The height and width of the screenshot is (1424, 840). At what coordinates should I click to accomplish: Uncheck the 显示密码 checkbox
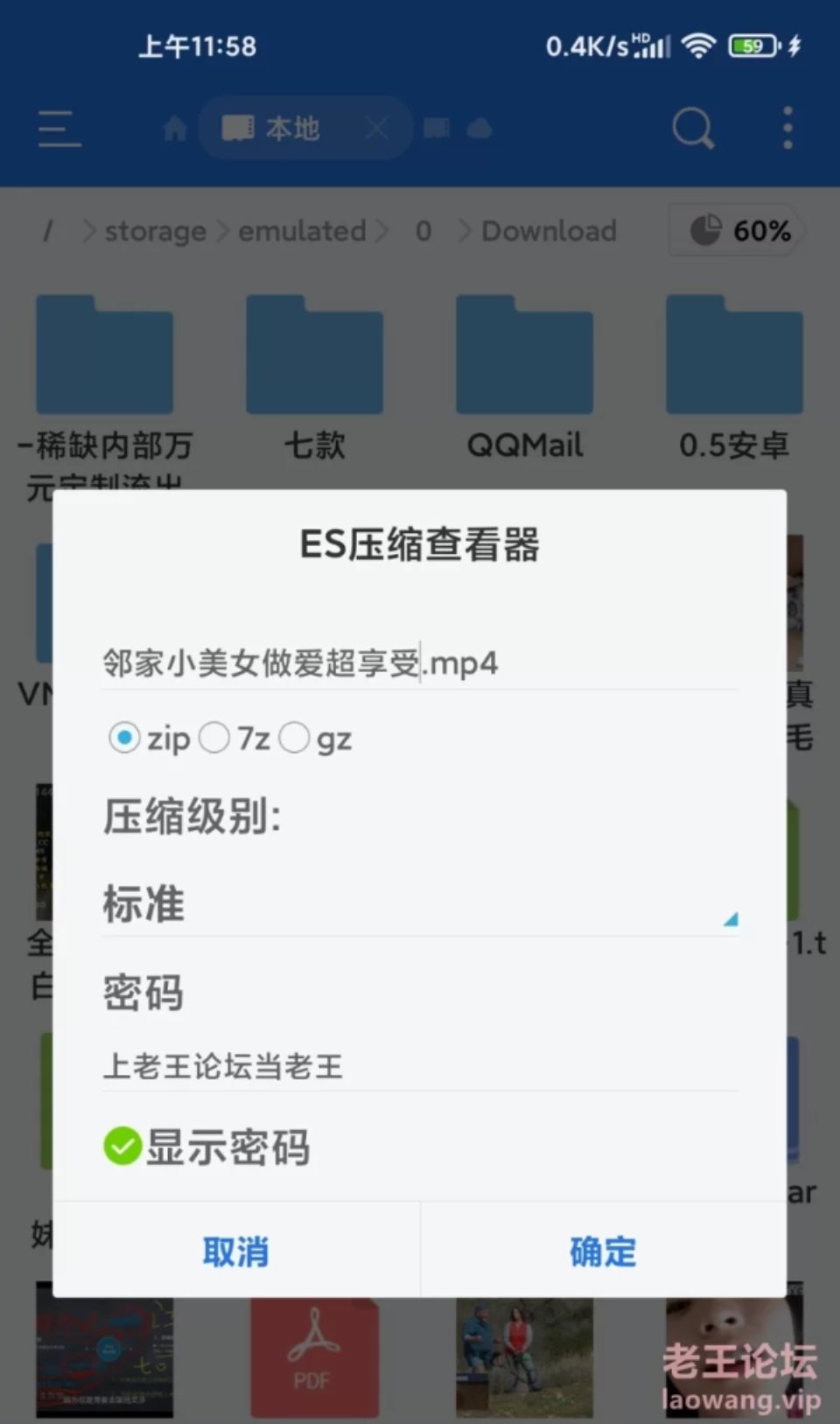pyautogui.click(x=122, y=1147)
